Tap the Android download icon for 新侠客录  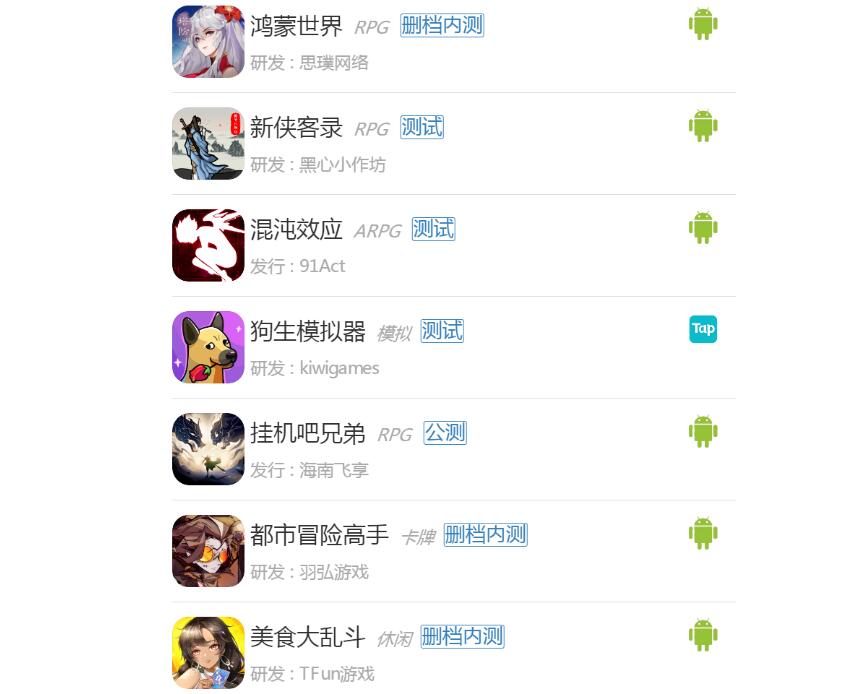pyautogui.click(x=703, y=126)
